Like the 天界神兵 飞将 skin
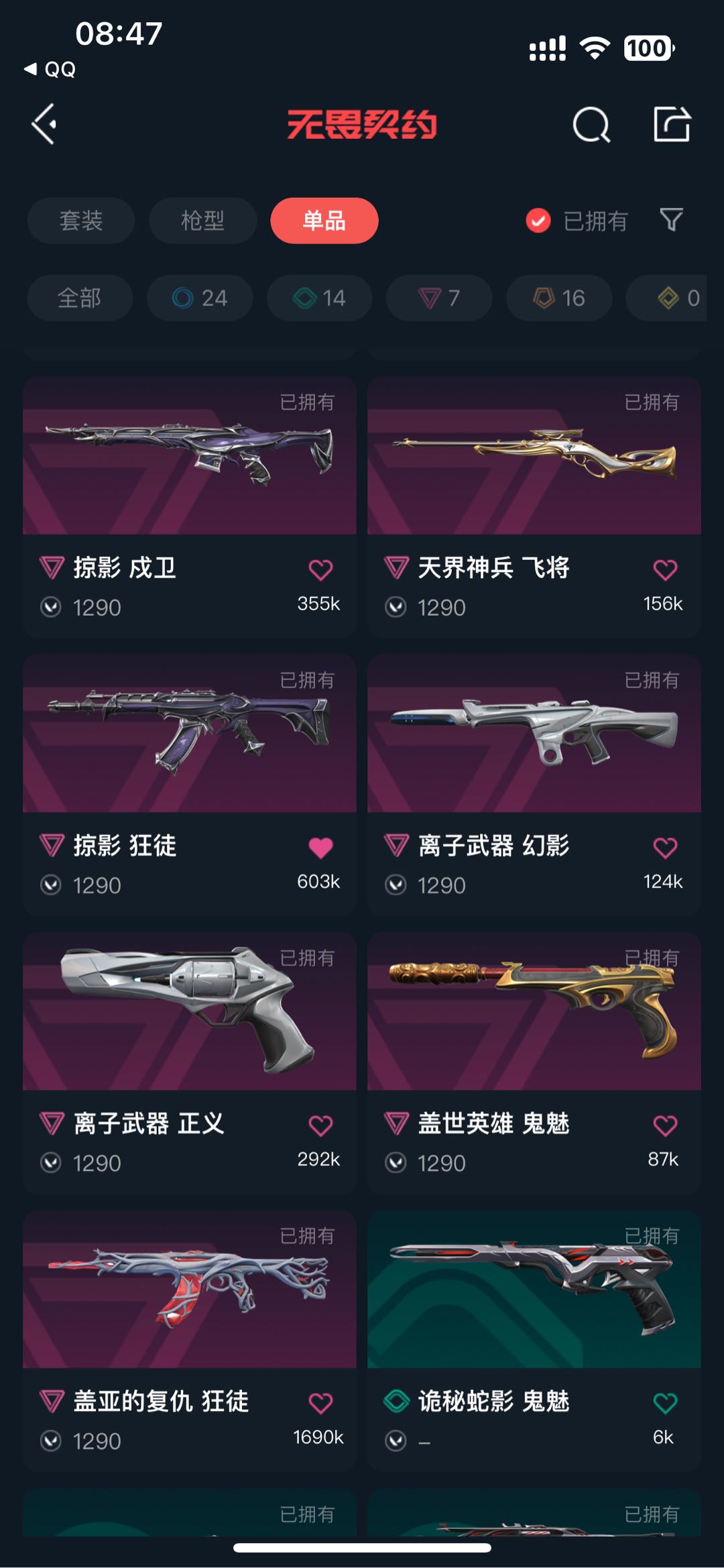 pyautogui.click(x=665, y=570)
